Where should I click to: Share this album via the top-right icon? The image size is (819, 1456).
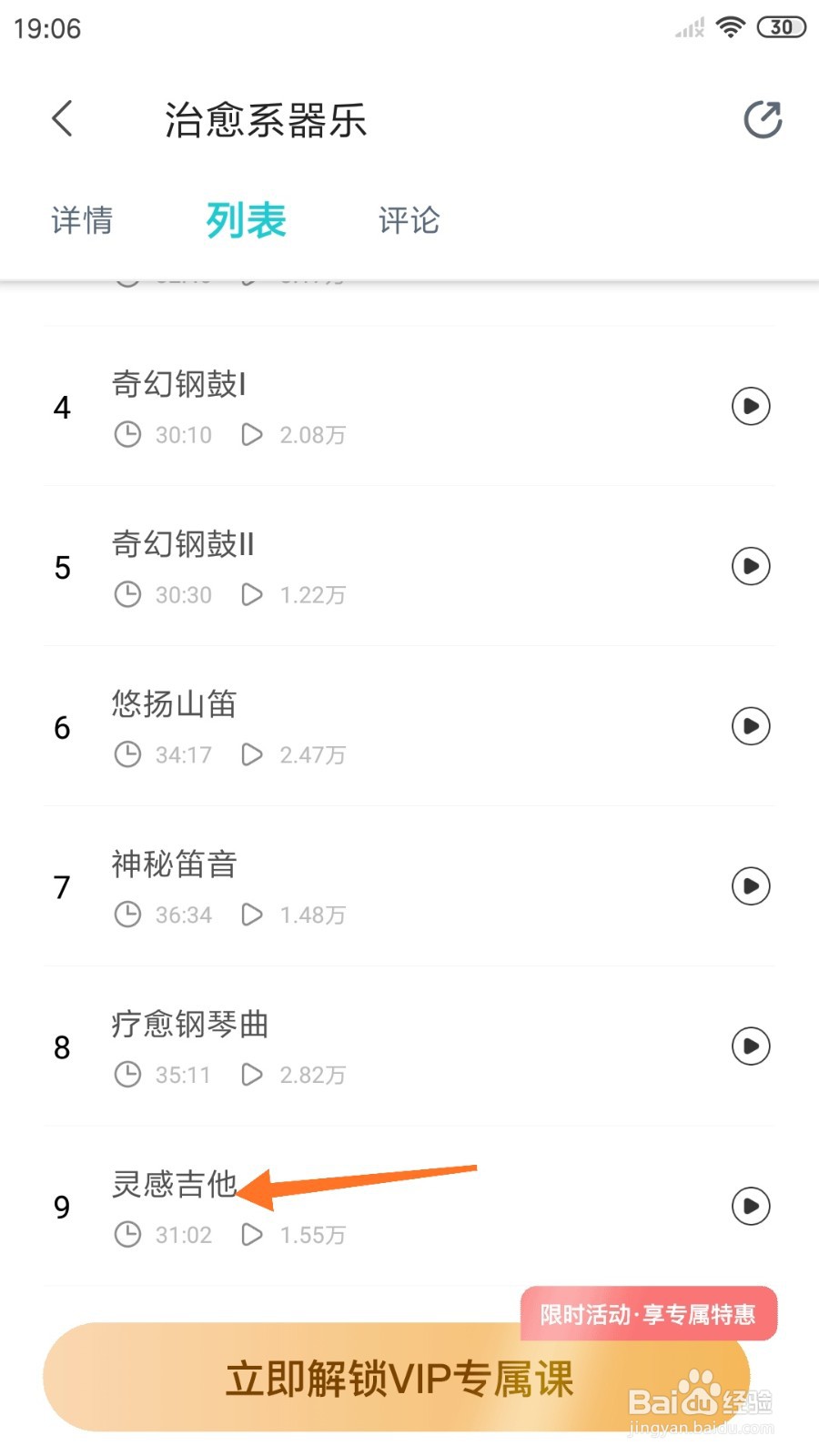pyautogui.click(x=763, y=119)
